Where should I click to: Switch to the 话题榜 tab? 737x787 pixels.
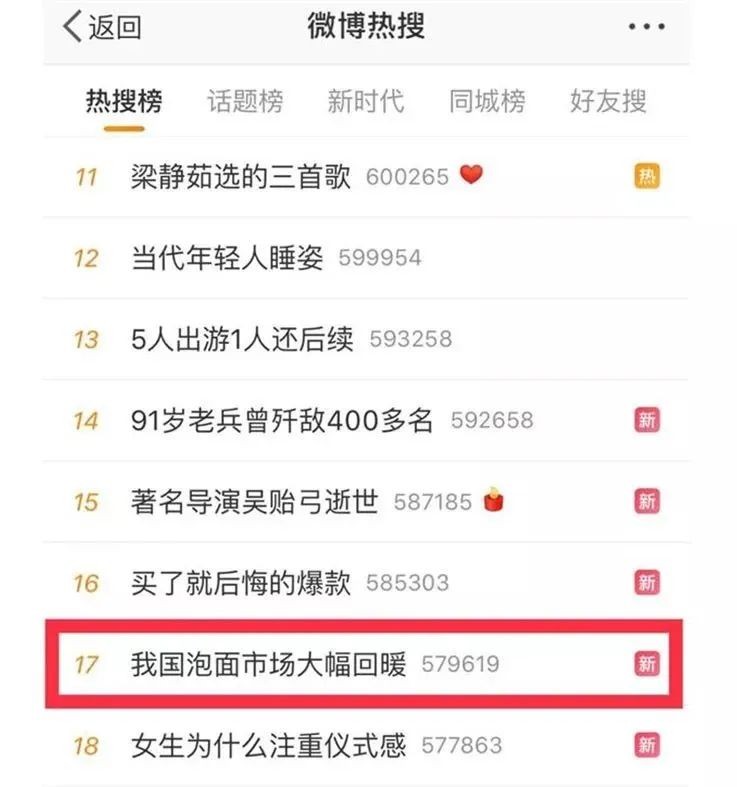click(246, 100)
